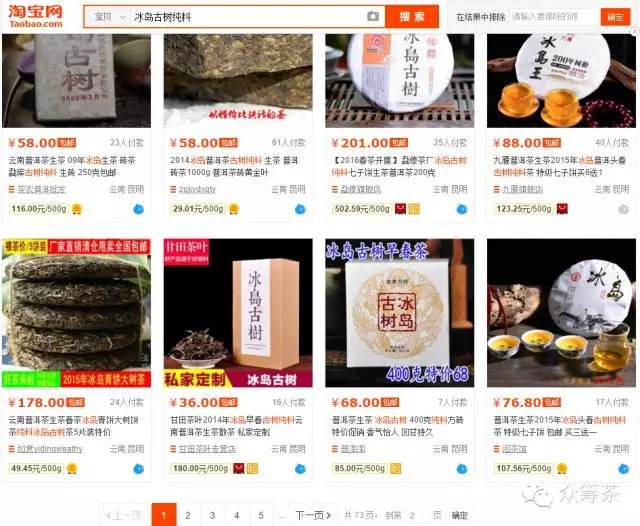Select results page 5
This screenshot has width=640, height=526.
[261, 515]
